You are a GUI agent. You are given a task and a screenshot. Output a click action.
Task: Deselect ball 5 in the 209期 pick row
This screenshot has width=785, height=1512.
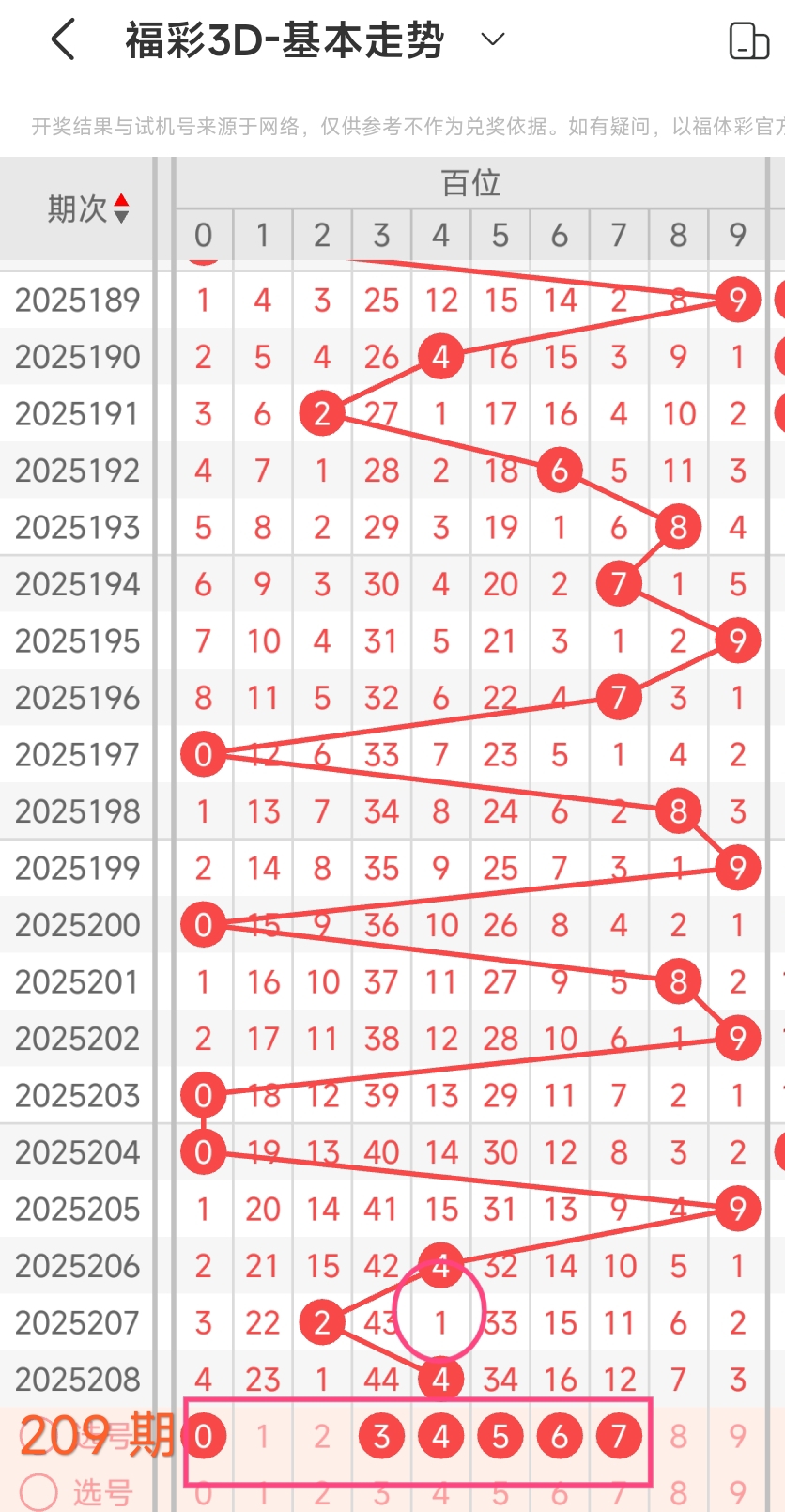tap(500, 1436)
